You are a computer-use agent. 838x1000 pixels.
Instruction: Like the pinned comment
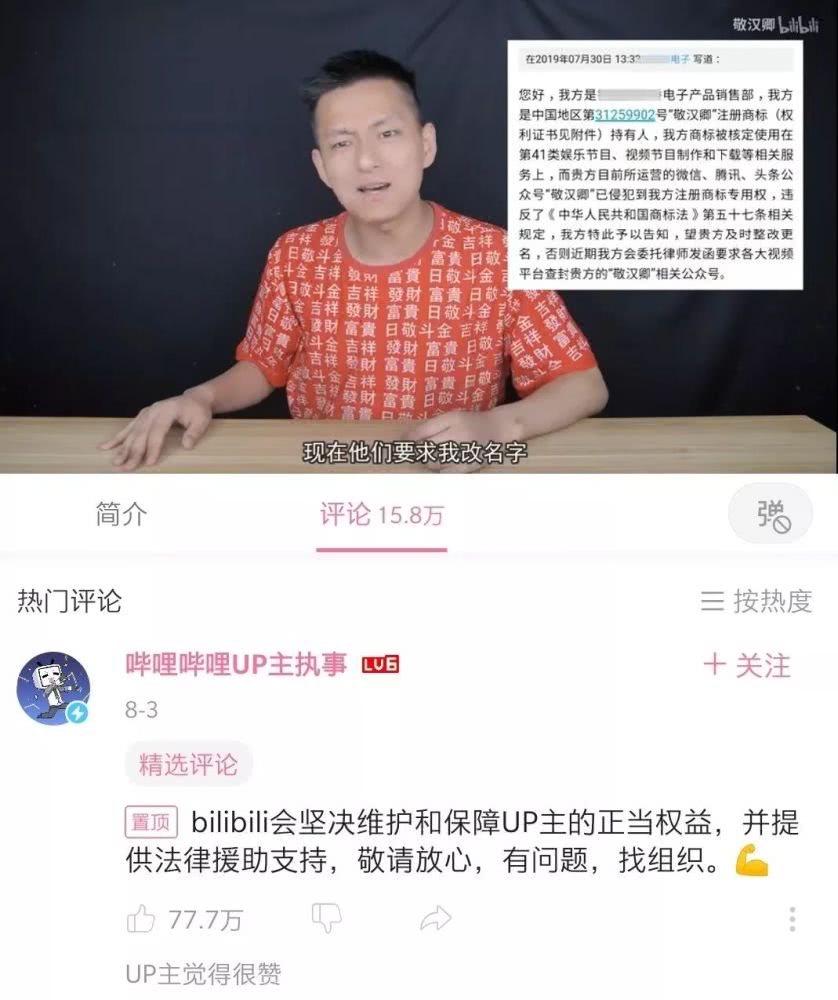[x=142, y=919]
